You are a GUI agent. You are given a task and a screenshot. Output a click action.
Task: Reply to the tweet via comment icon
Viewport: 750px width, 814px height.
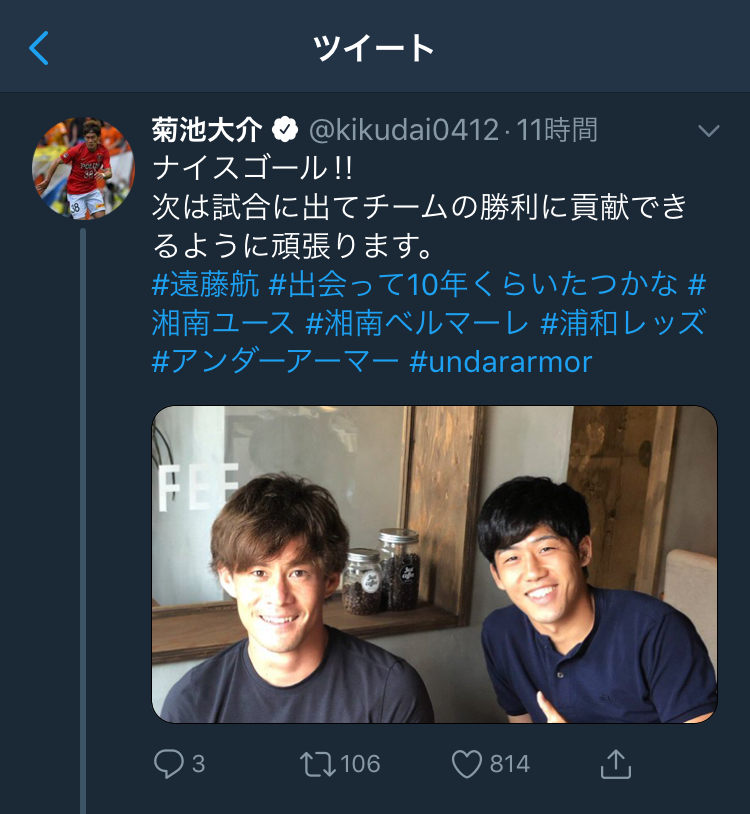click(169, 764)
